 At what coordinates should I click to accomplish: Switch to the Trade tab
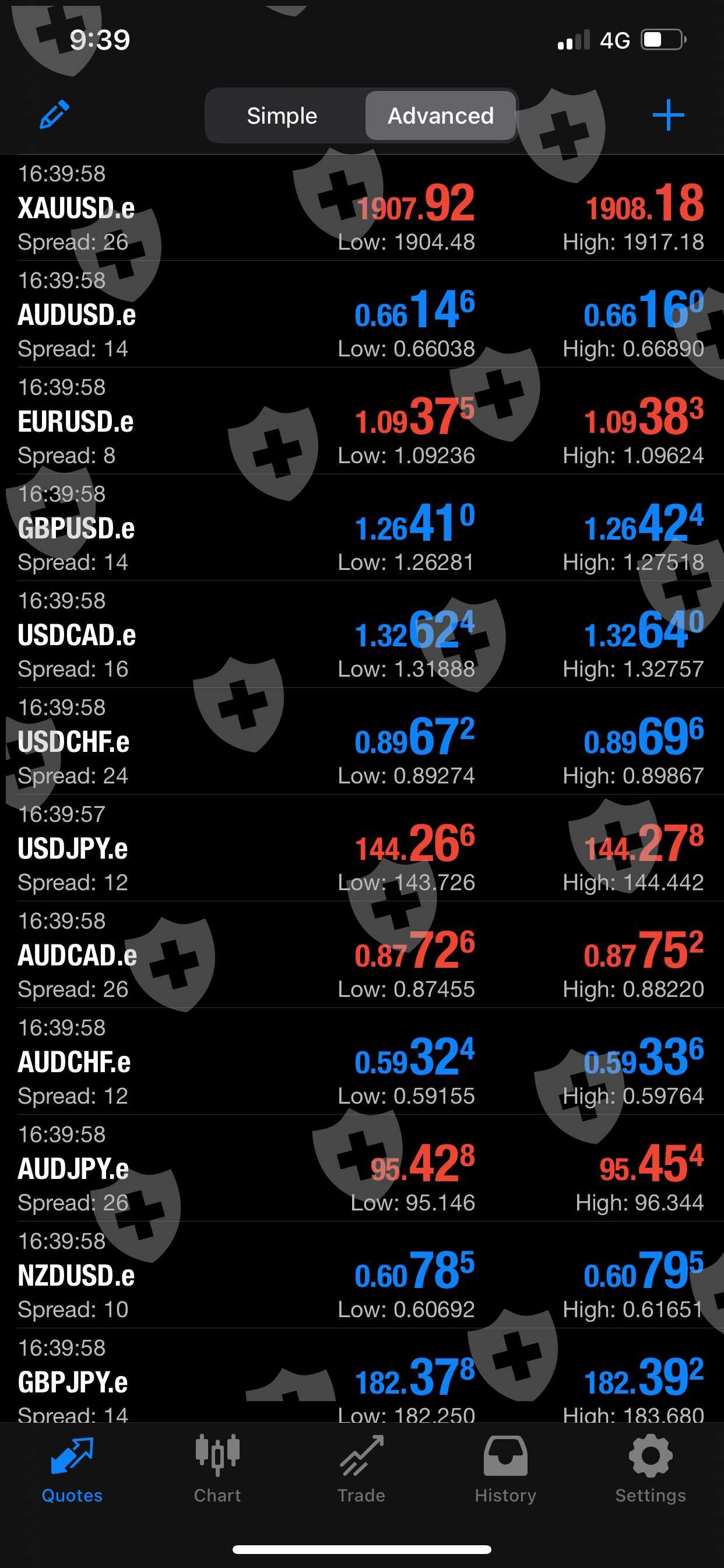pos(361,1469)
